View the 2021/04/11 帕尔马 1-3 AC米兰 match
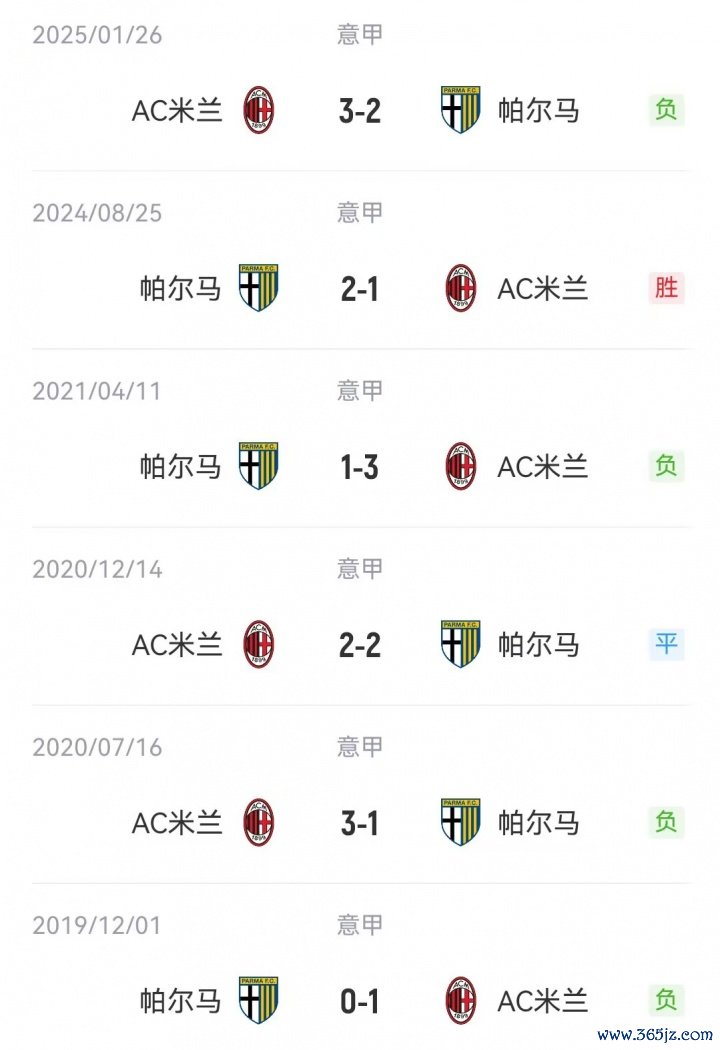This screenshot has height=1050, width=720. pyautogui.click(x=360, y=467)
